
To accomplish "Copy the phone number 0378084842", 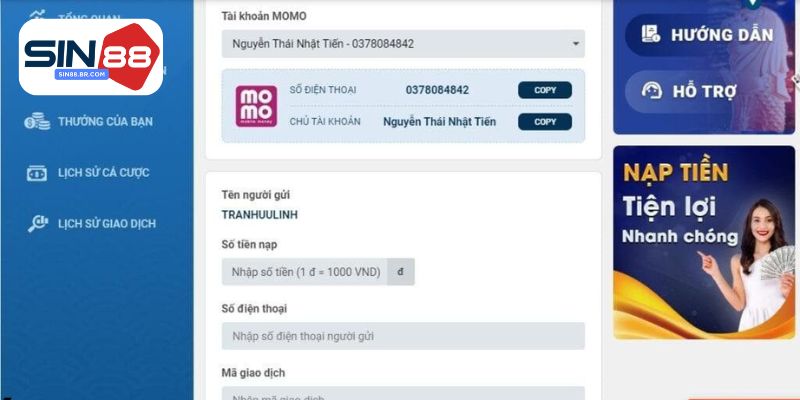I will 544,90.
